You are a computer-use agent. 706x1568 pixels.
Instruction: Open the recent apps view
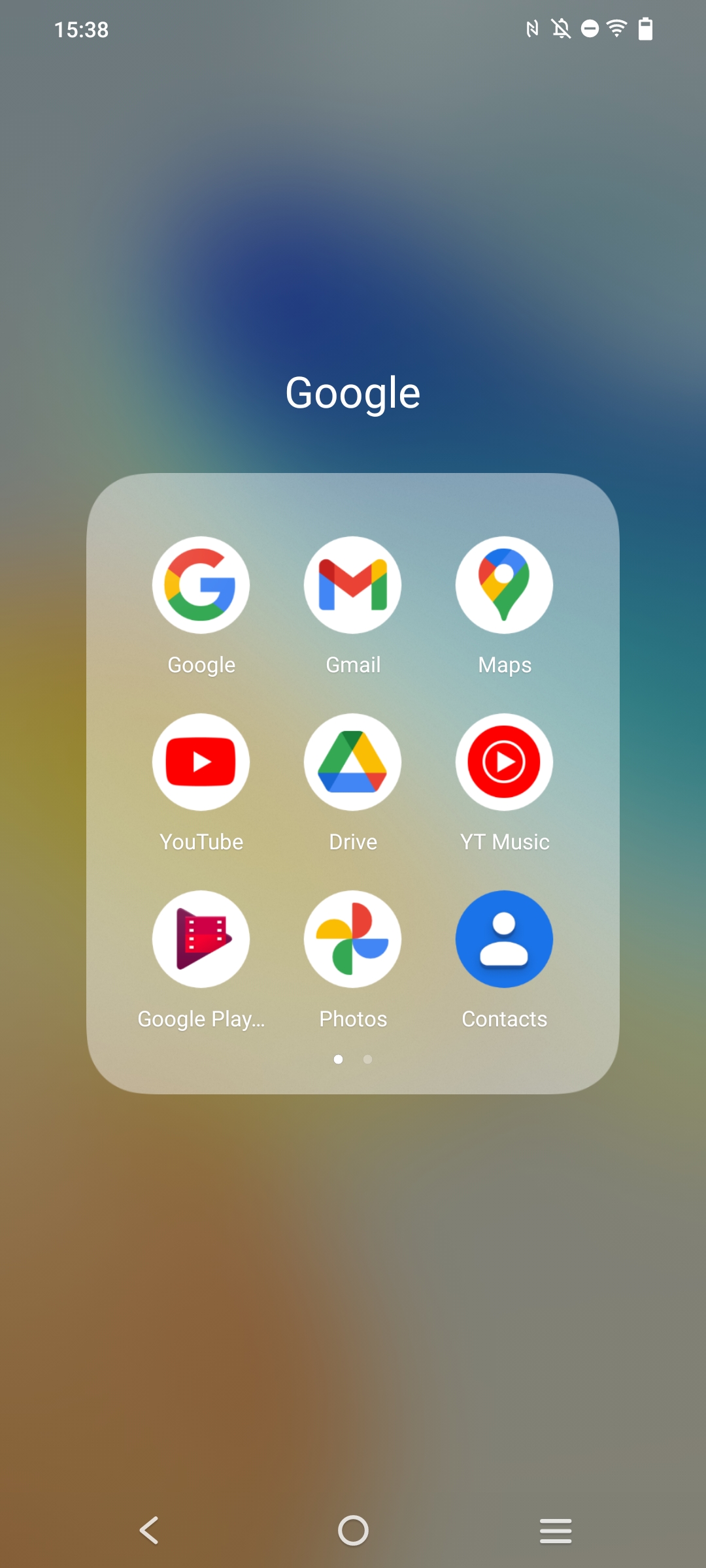tap(556, 1531)
